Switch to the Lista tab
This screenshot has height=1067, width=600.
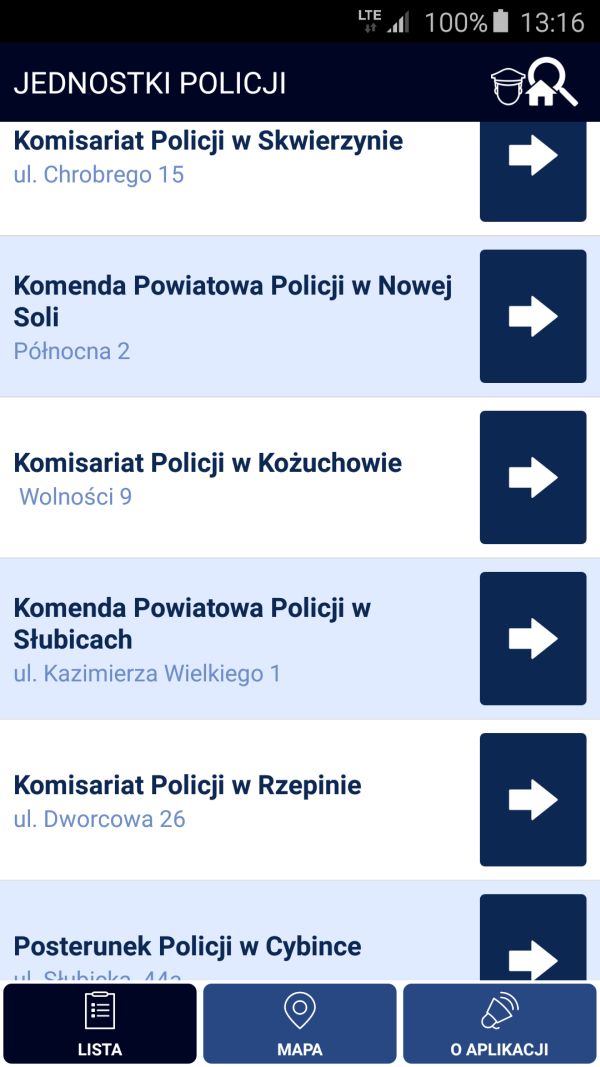coord(100,1023)
